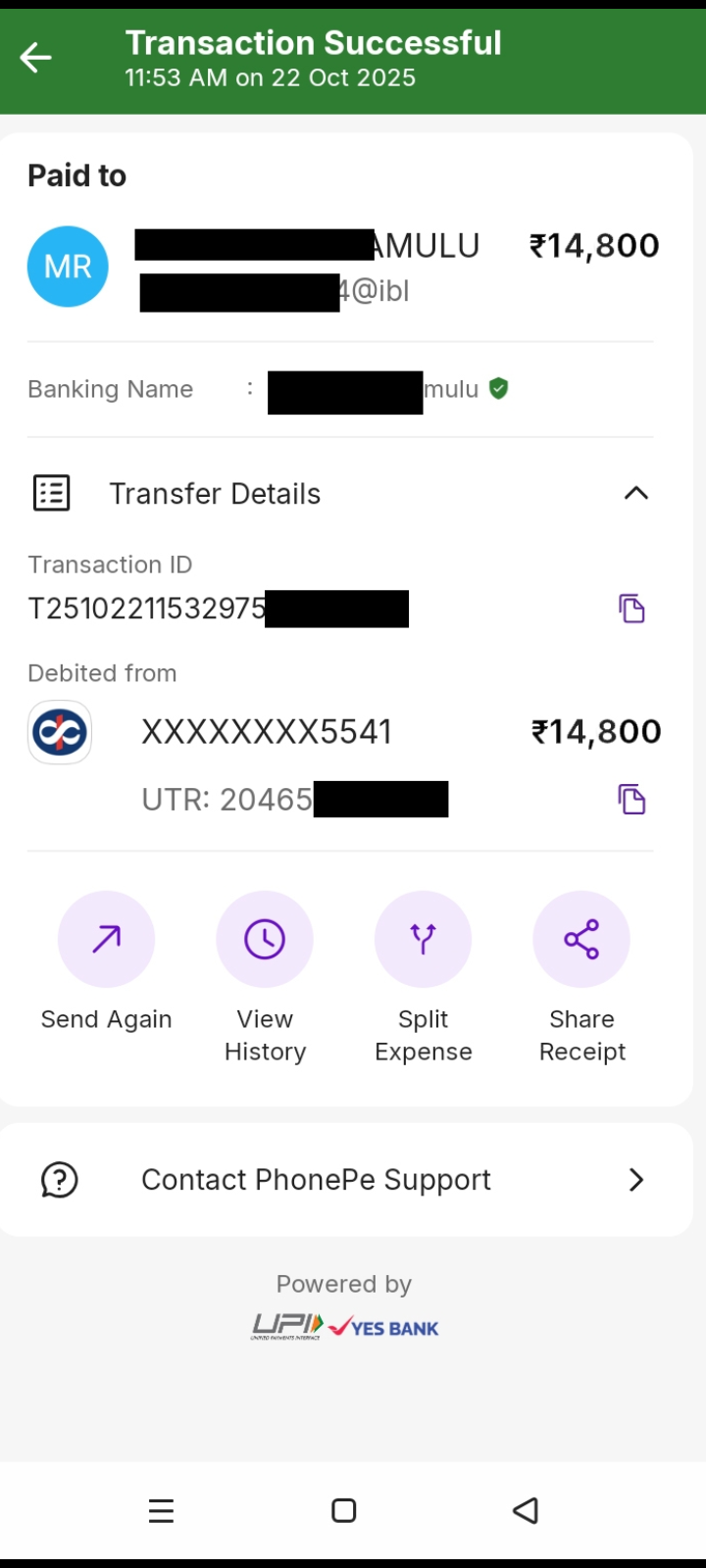Tap Send Again to repeat payment
Image resolution: width=706 pixels, height=1568 pixels.
(106, 939)
